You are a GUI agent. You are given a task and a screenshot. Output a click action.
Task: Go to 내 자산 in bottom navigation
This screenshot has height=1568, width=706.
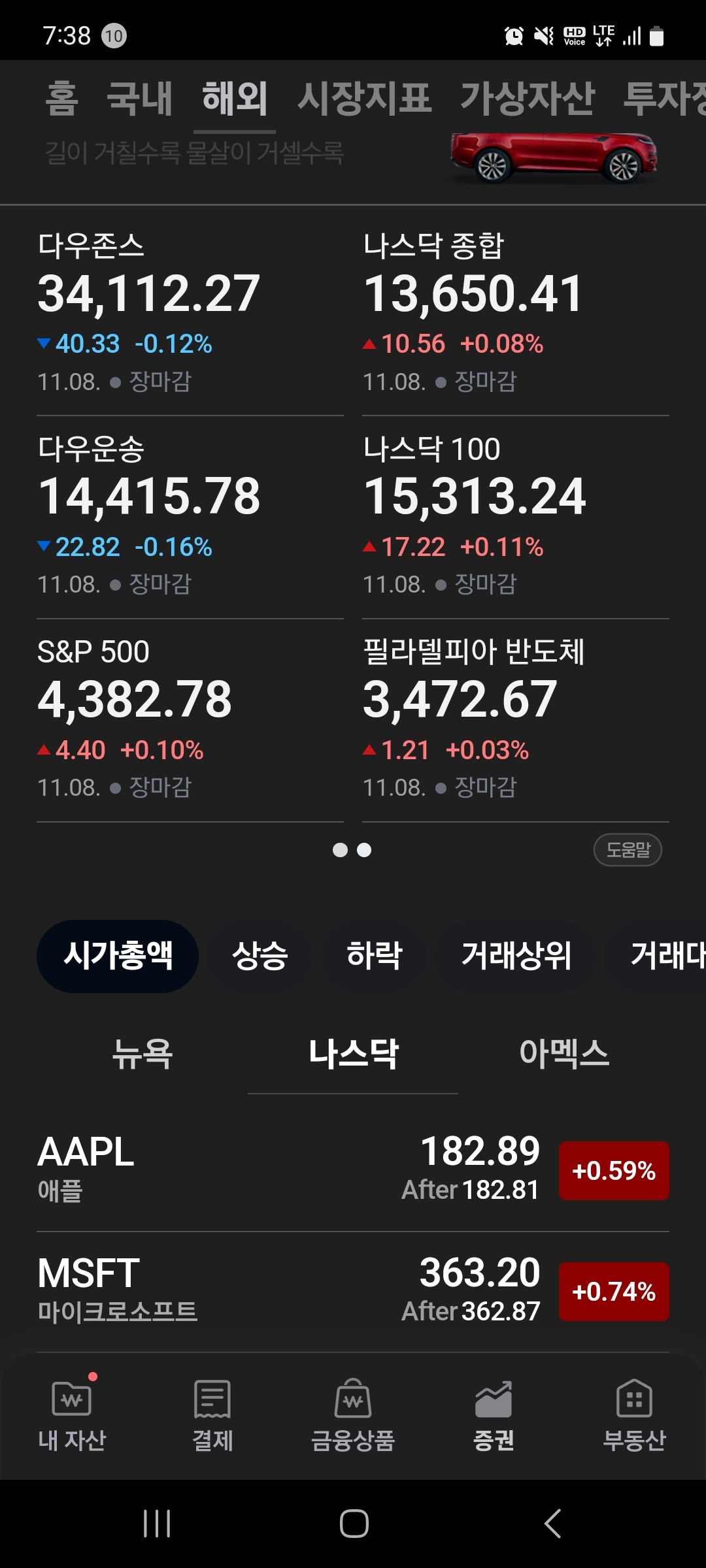[x=72, y=1416]
